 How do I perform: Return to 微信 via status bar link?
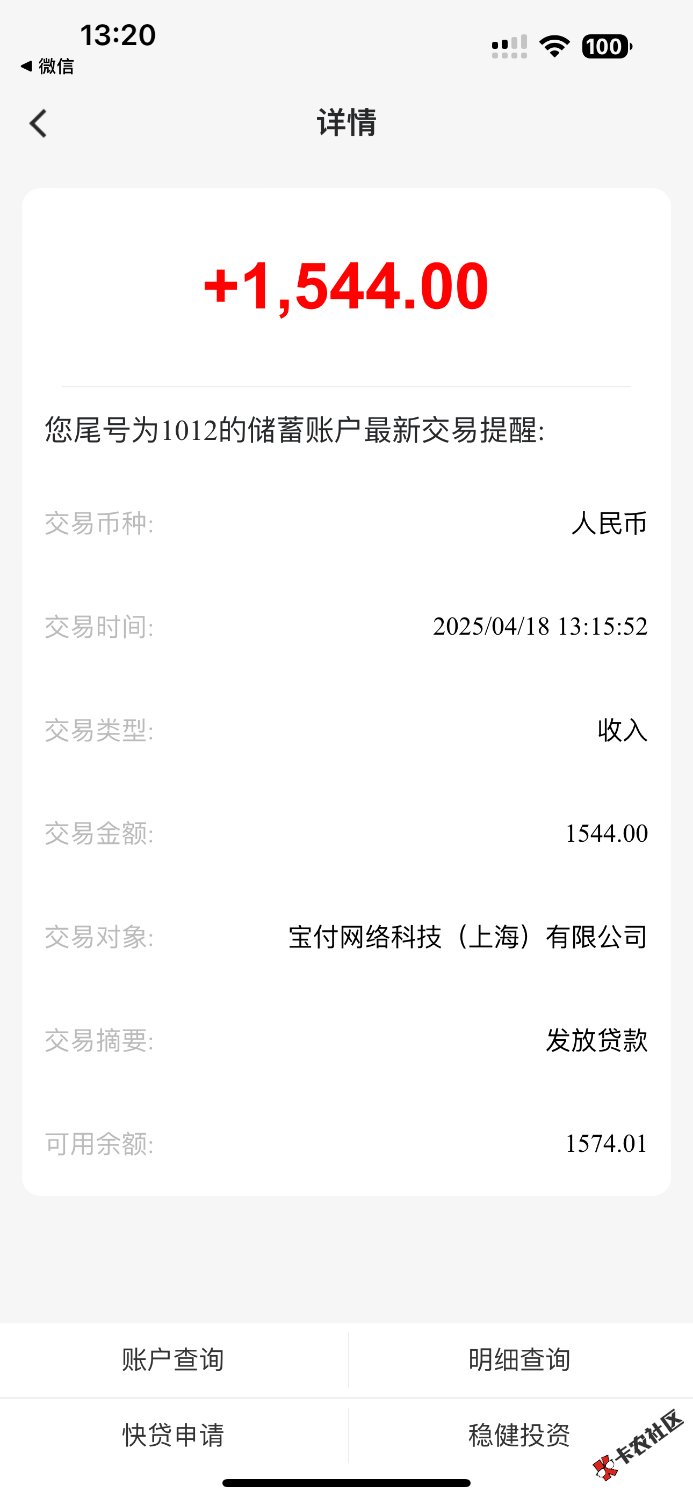pyautogui.click(x=47, y=67)
